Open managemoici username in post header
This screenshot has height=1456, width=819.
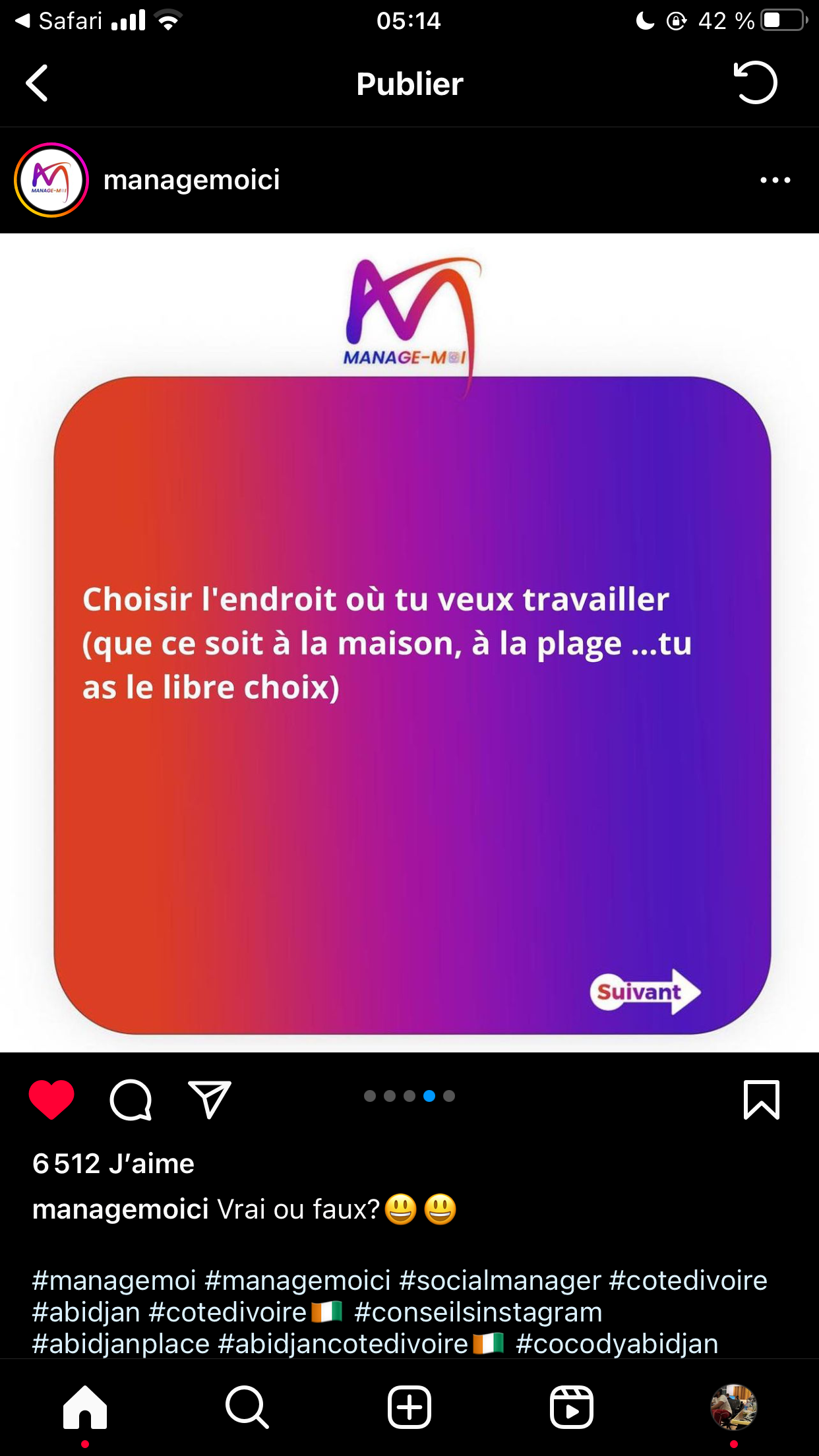click(x=191, y=180)
